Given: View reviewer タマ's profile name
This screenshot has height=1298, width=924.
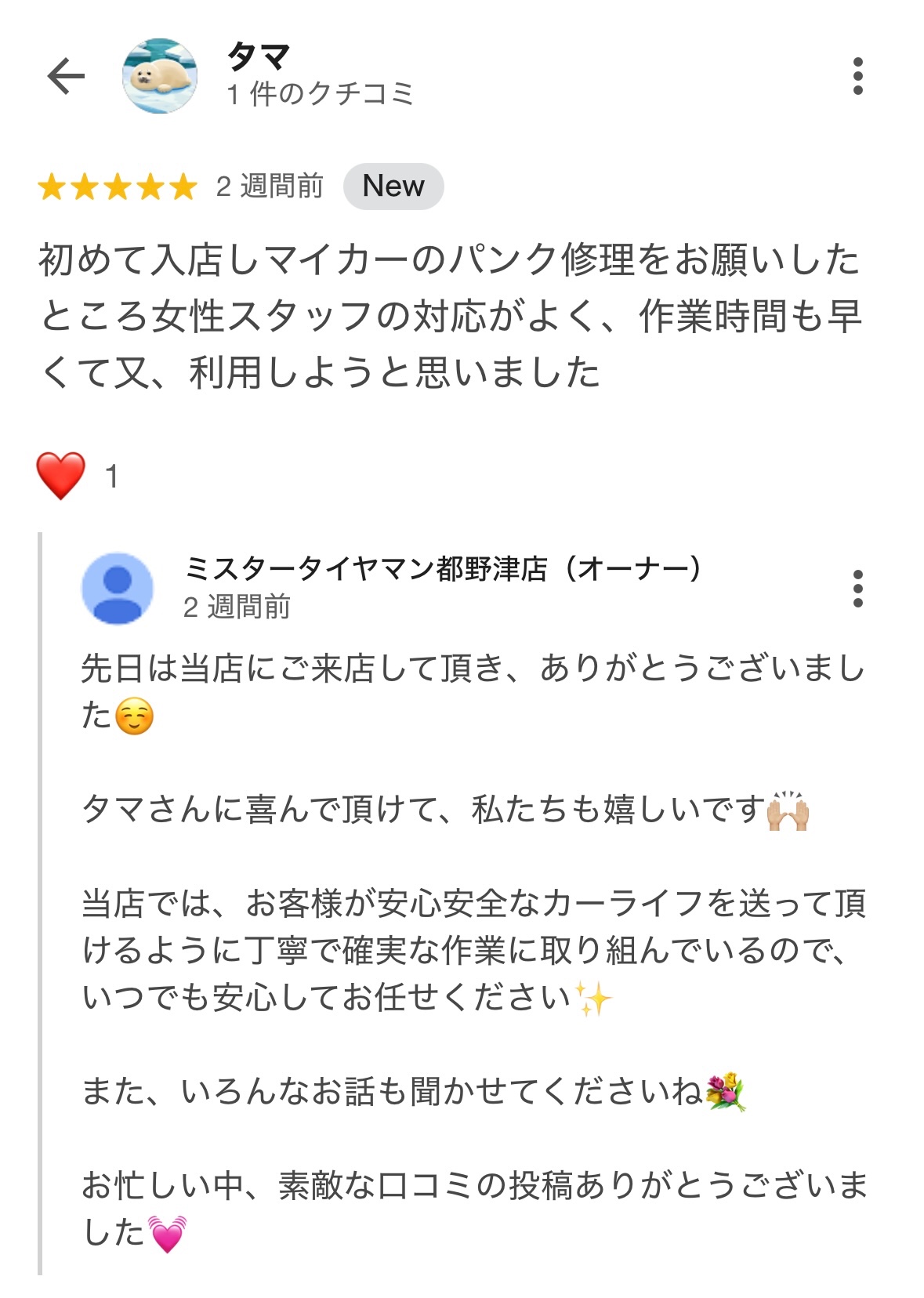Looking at the screenshot, I should pyautogui.click(x=259, y=56).
